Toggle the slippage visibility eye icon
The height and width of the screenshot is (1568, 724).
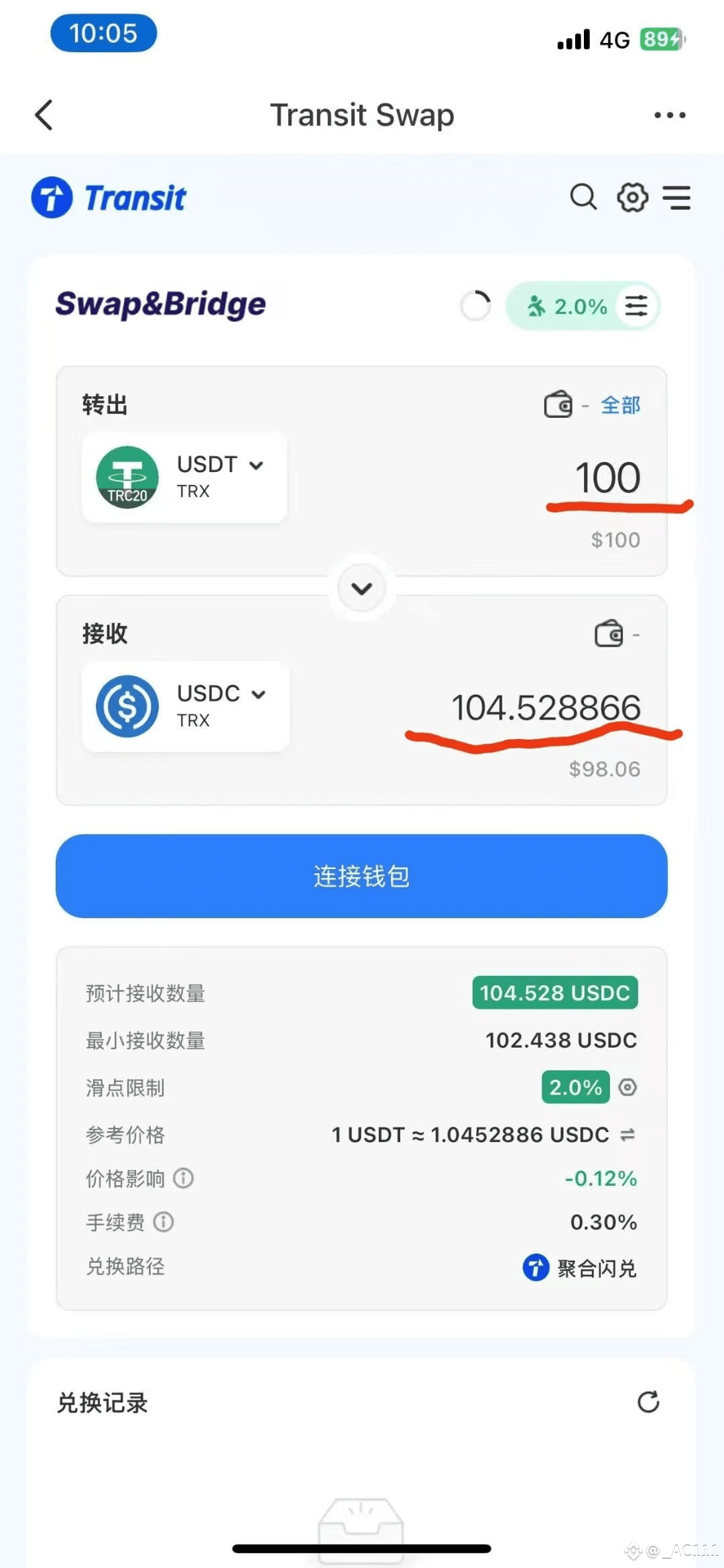point(627,1087)
